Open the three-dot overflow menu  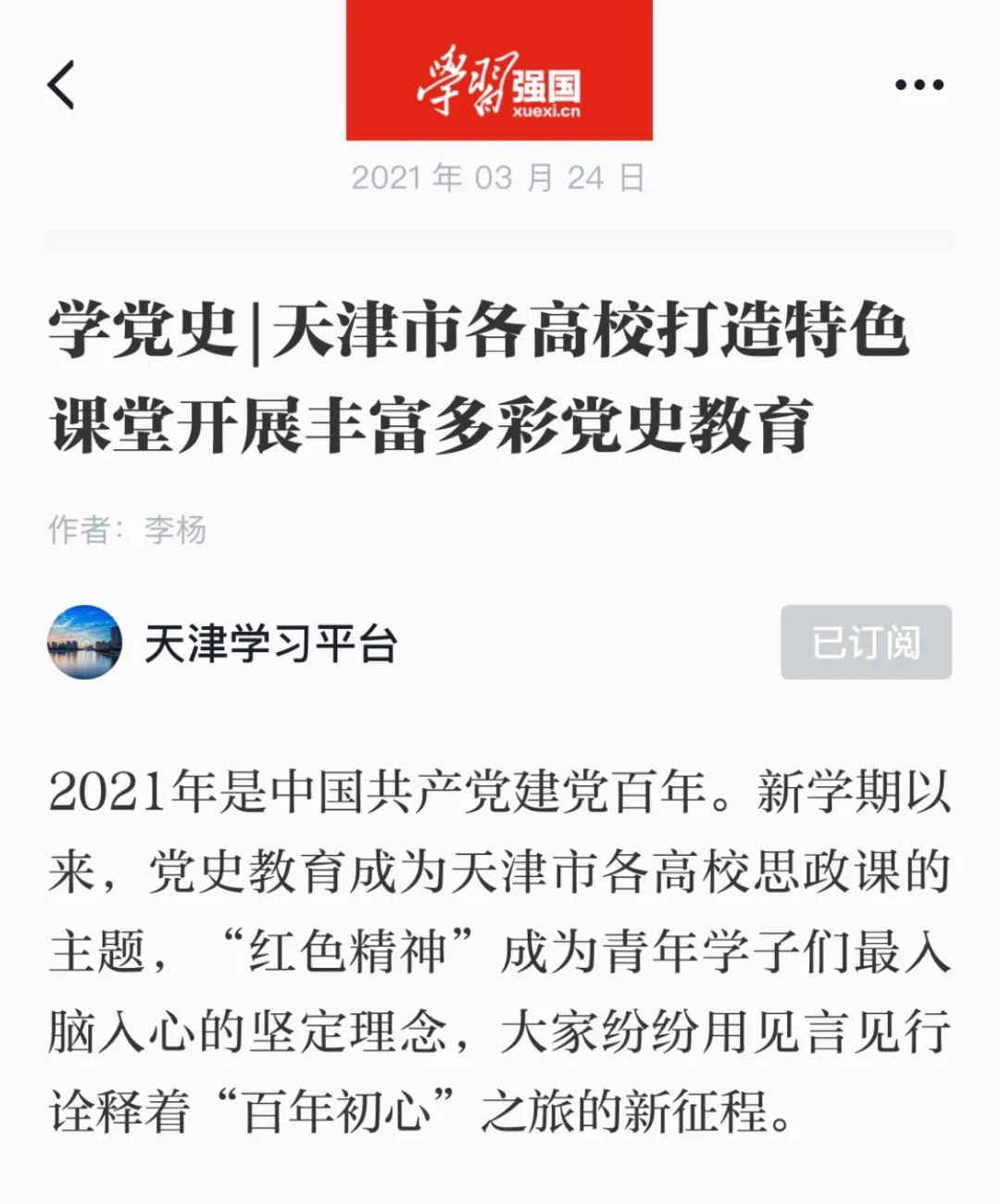(919, 85)
